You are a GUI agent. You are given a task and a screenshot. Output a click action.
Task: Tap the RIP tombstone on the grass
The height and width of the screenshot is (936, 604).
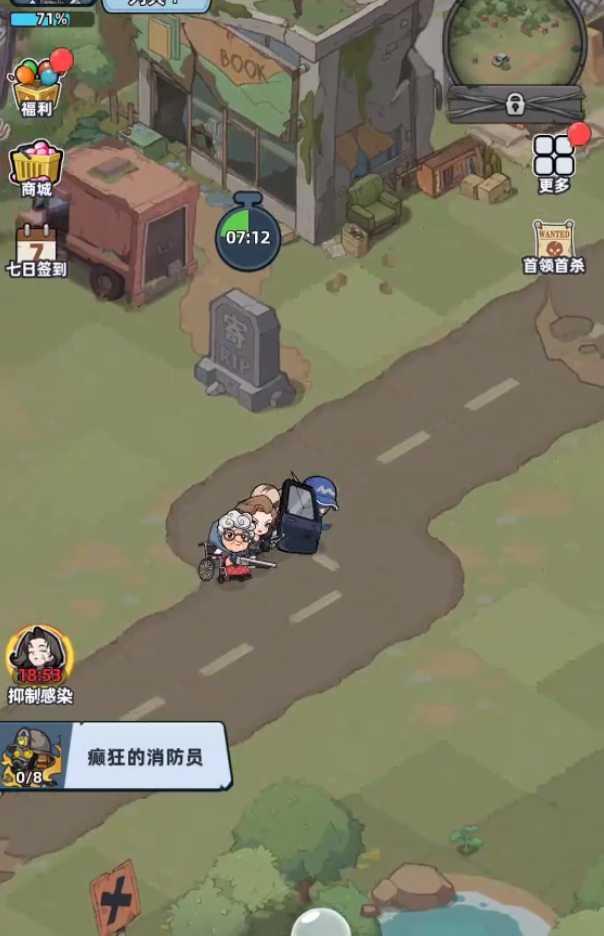[x=243, y=348]
